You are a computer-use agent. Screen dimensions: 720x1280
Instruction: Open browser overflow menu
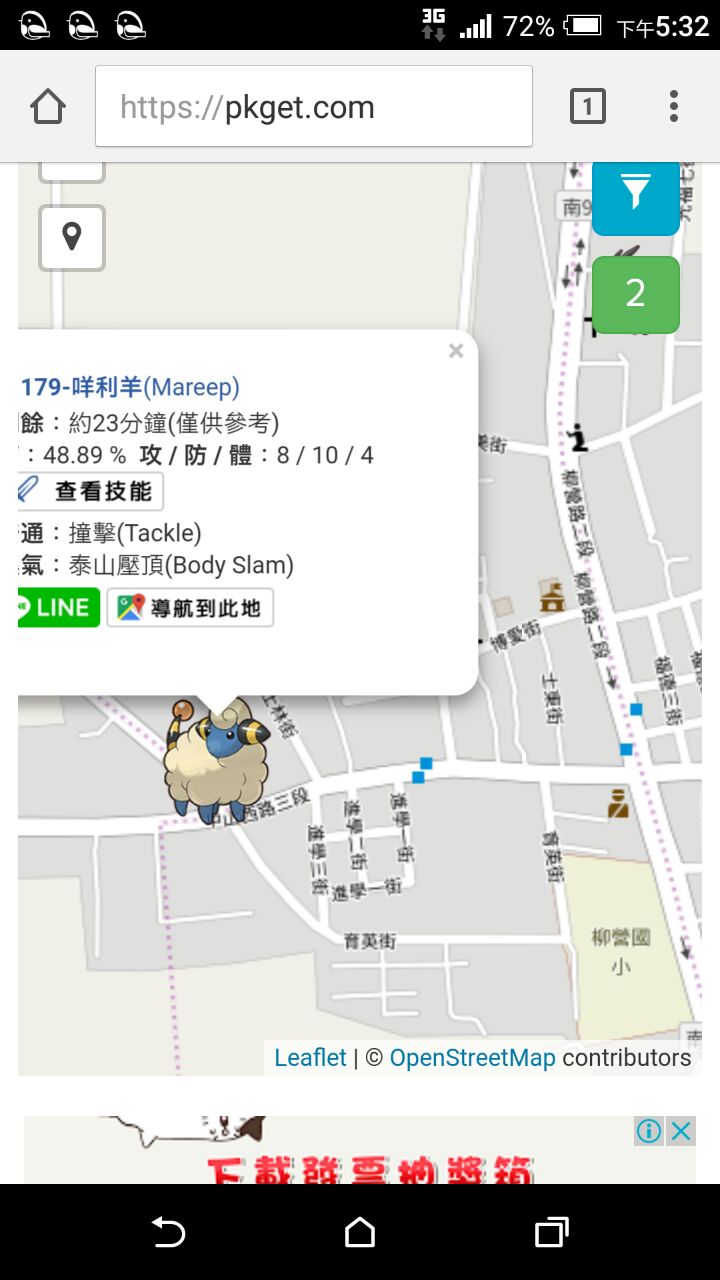coord(674,107)
